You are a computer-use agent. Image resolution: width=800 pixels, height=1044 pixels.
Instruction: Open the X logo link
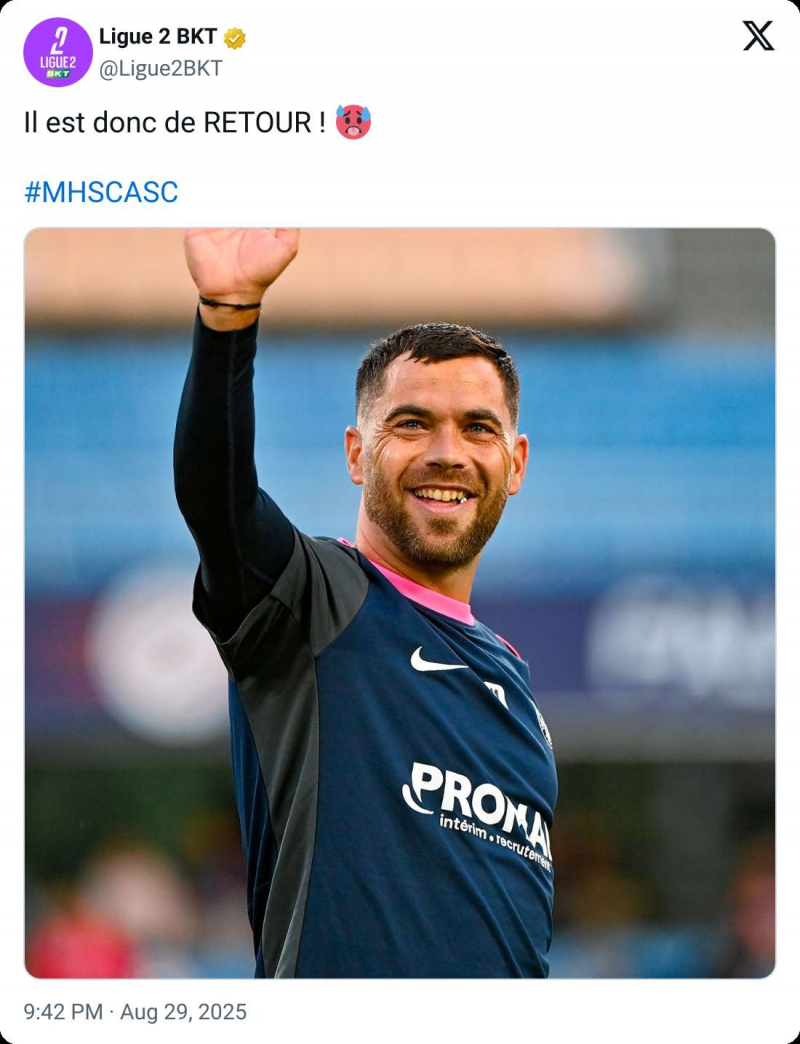757,36
